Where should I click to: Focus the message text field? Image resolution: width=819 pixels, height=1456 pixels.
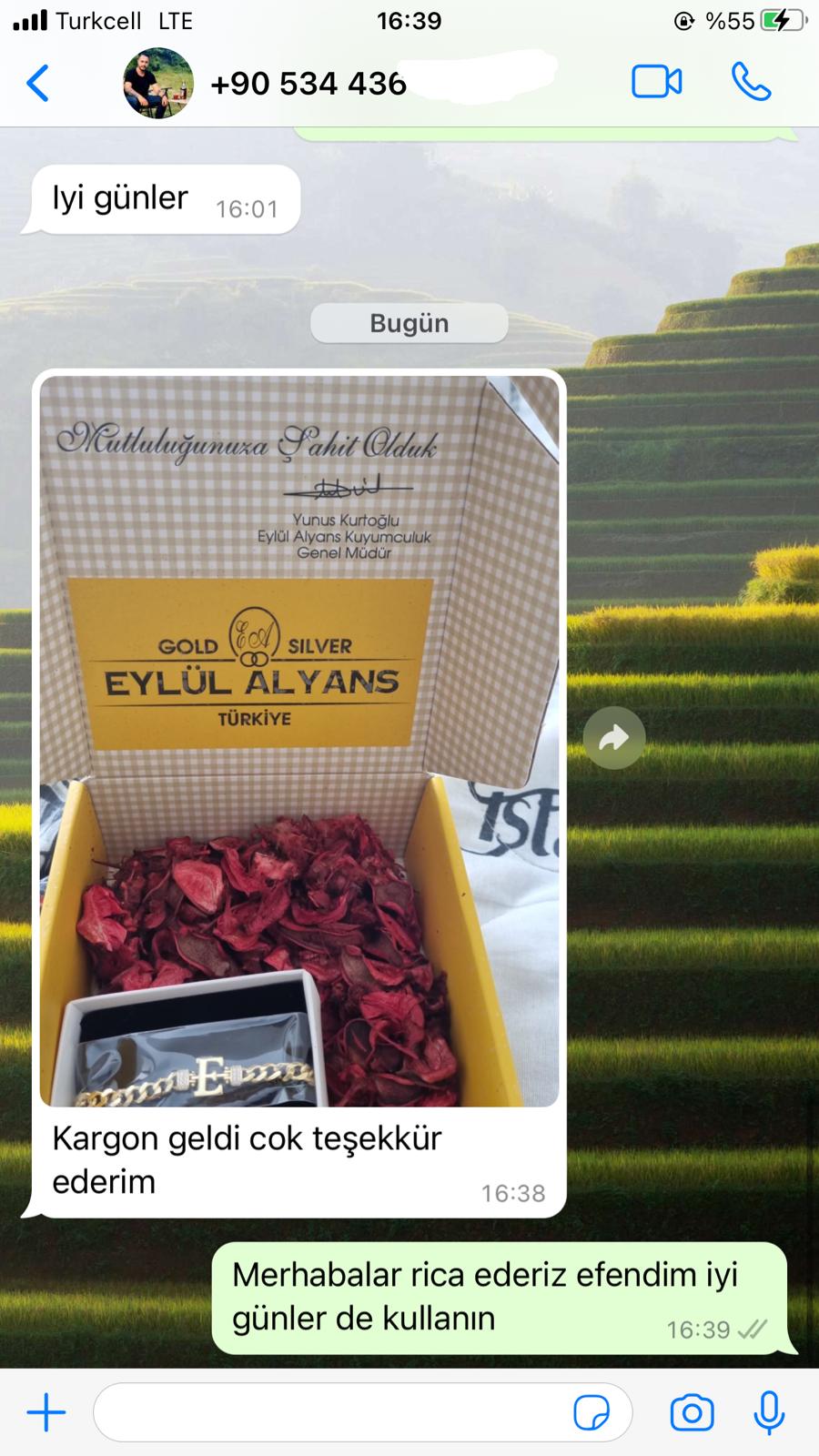click(x=362, y=1412)
